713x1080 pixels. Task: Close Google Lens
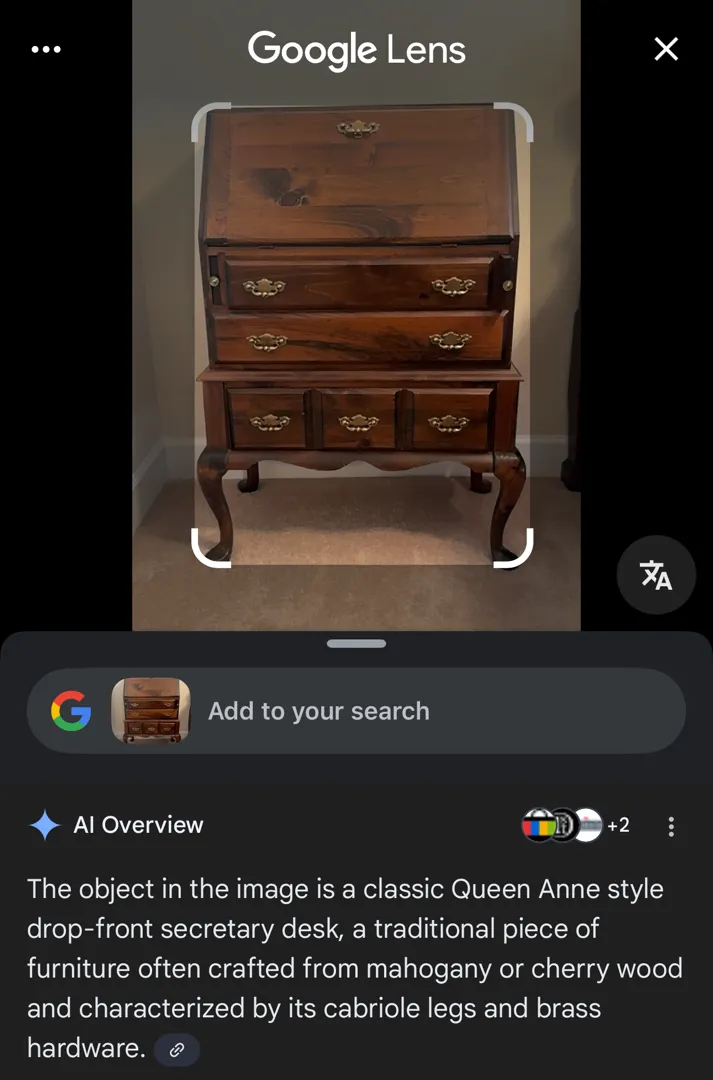pos(666,49)
